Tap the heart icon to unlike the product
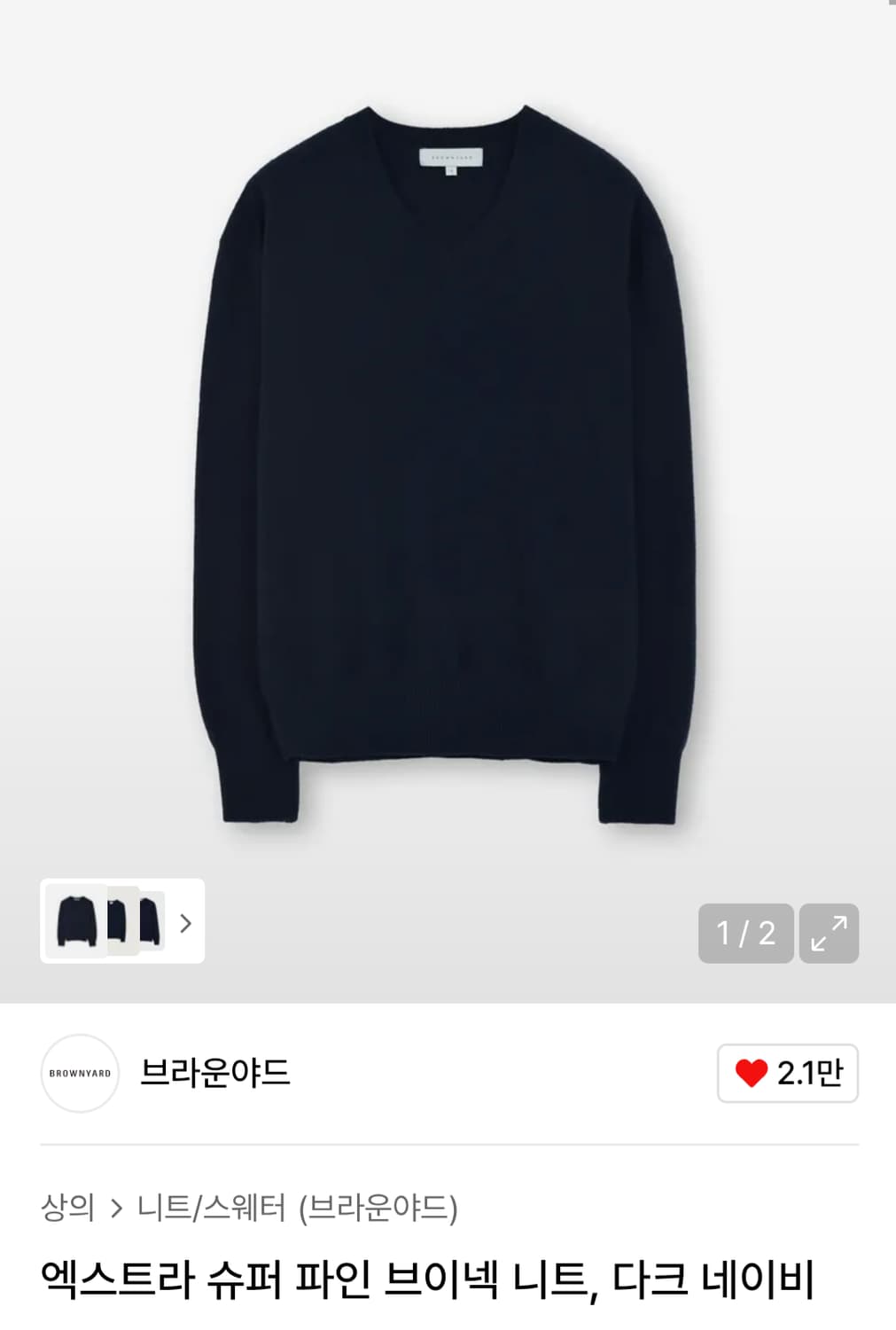Viewport: 896px width, 1330px height. coord(752,1073)
